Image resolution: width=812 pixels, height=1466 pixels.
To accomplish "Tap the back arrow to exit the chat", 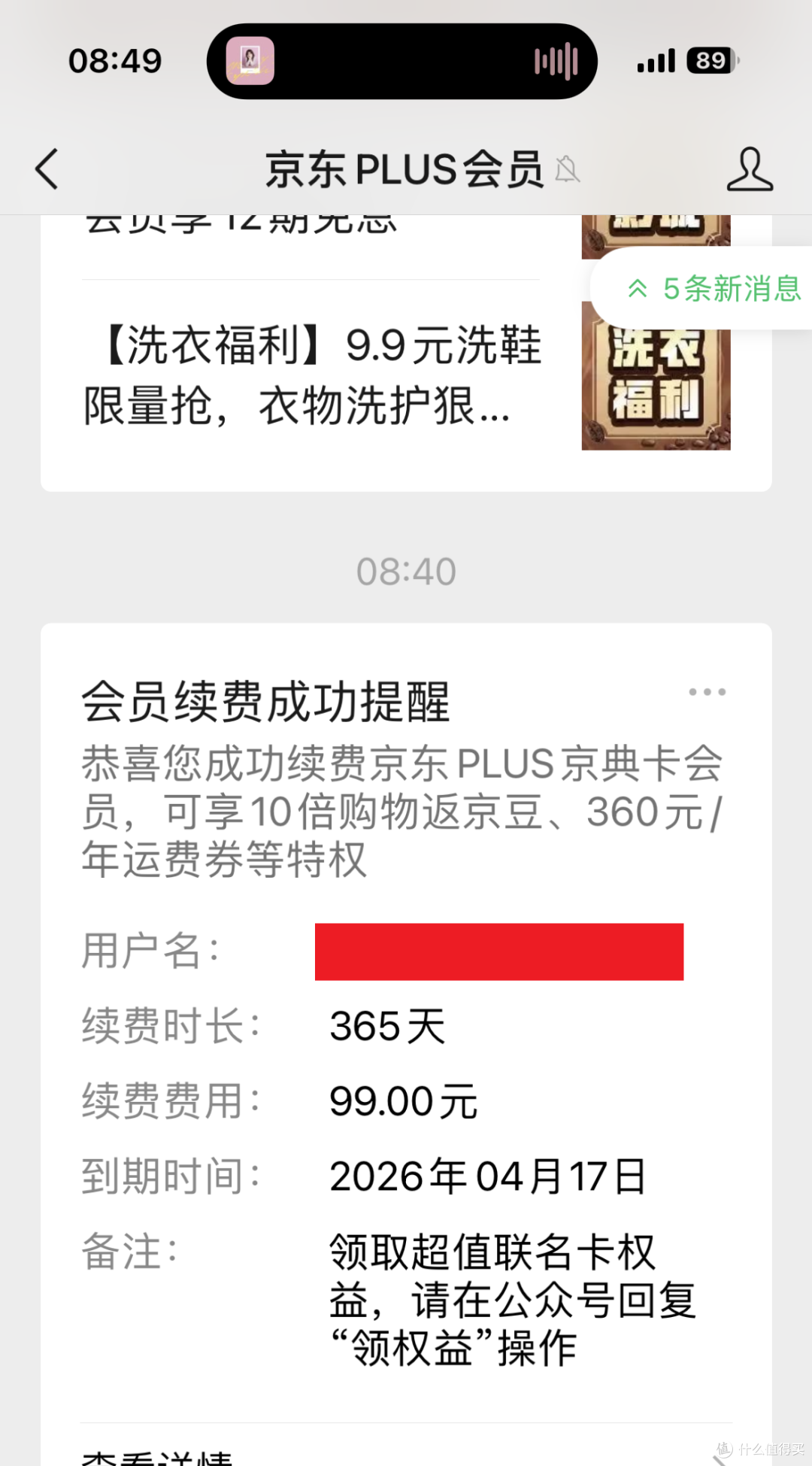I will click(47, 169).
